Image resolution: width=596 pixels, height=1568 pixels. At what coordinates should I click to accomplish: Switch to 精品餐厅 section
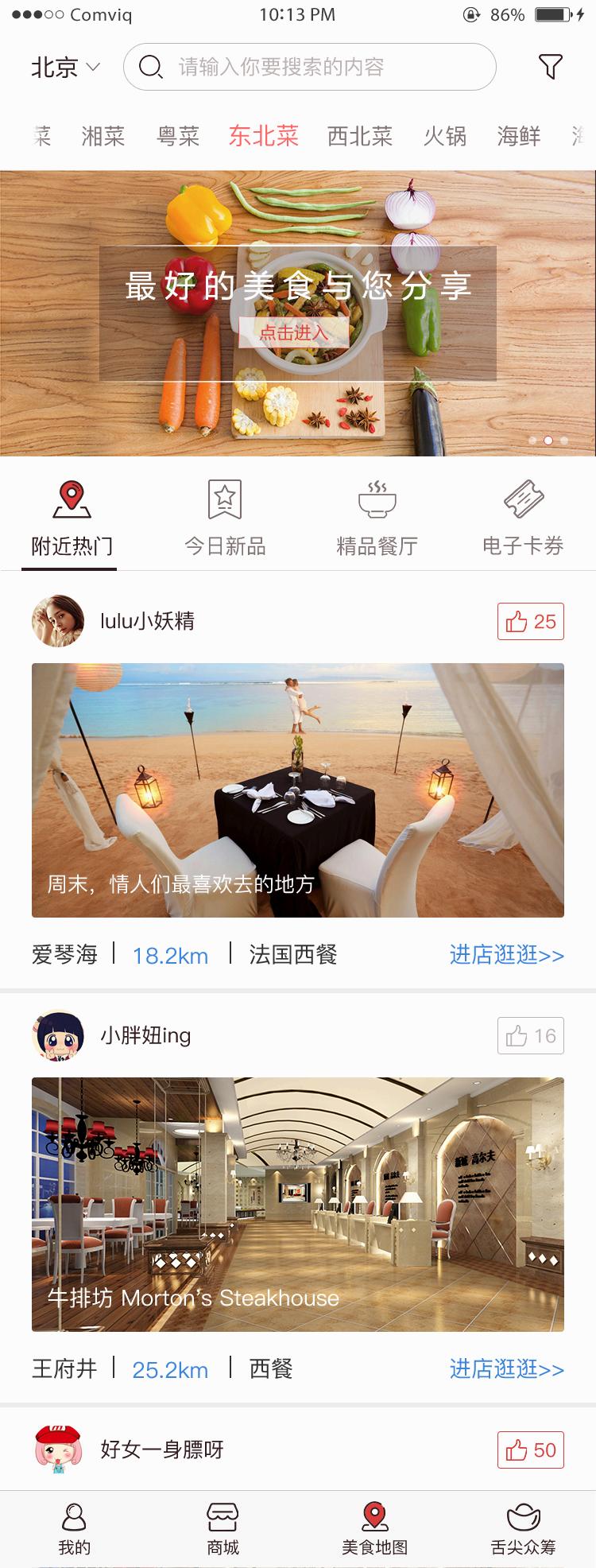[x=377, y=518]
